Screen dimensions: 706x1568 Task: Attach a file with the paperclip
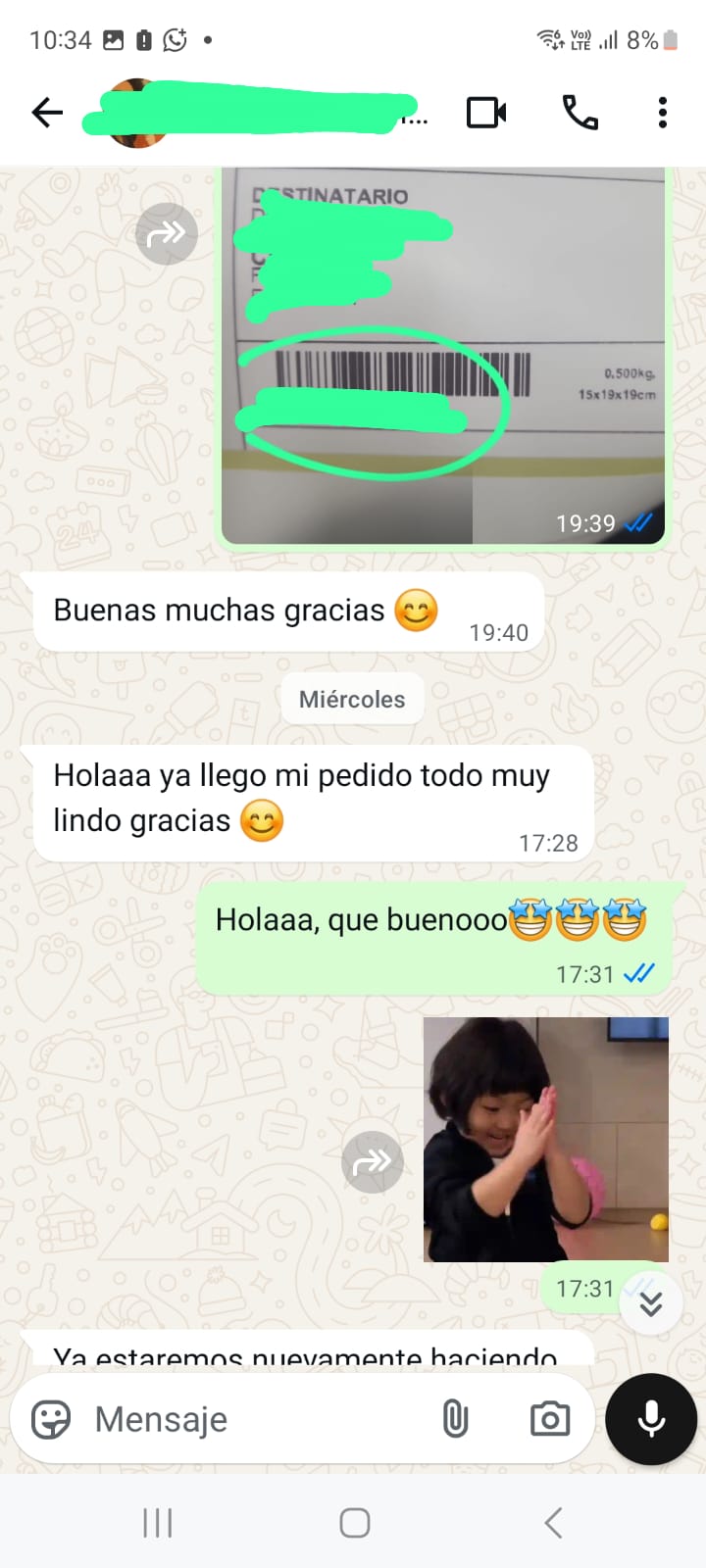(455, 1419)
